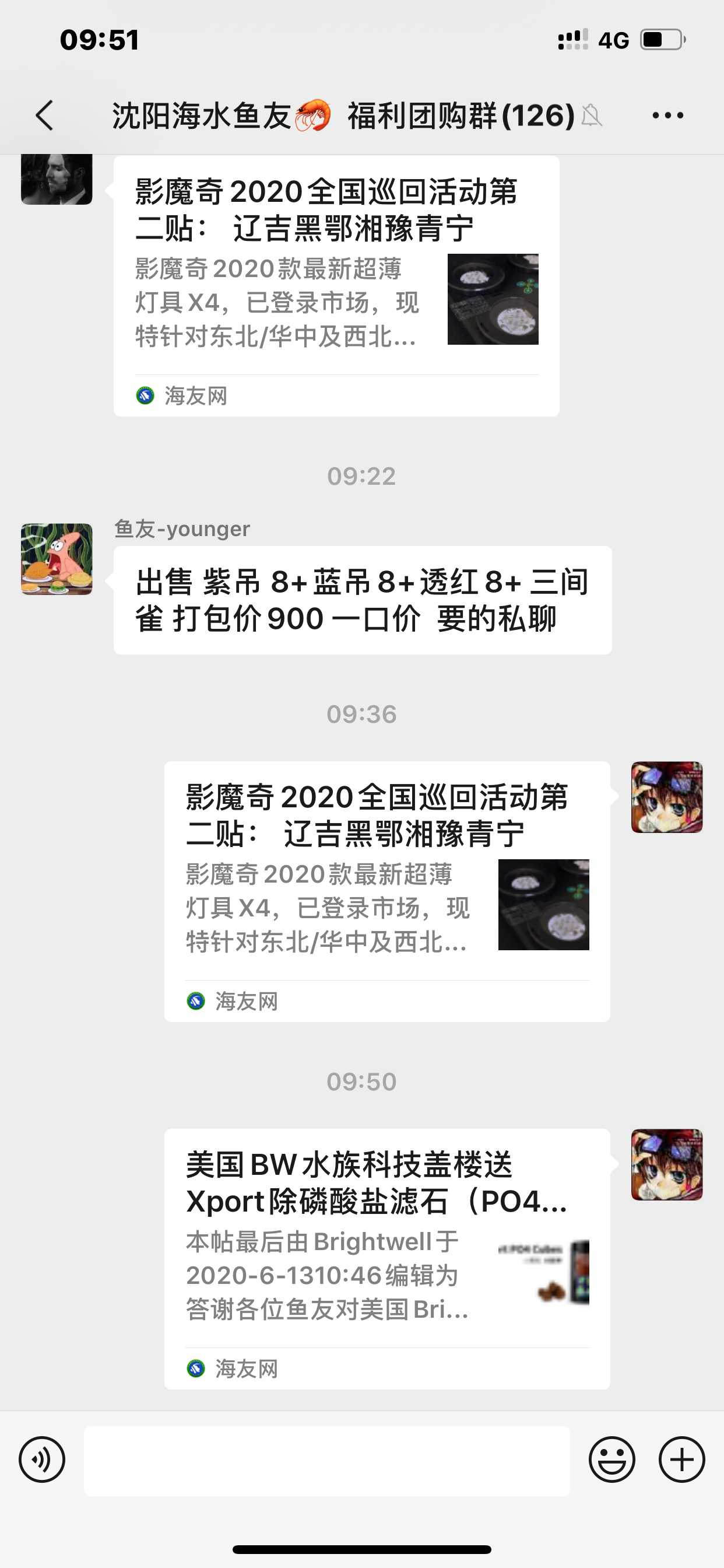Tap the avatar beside the 美国BW水族科技 card
This screenshot has width=724, height=1568.
coord(667,1164)
